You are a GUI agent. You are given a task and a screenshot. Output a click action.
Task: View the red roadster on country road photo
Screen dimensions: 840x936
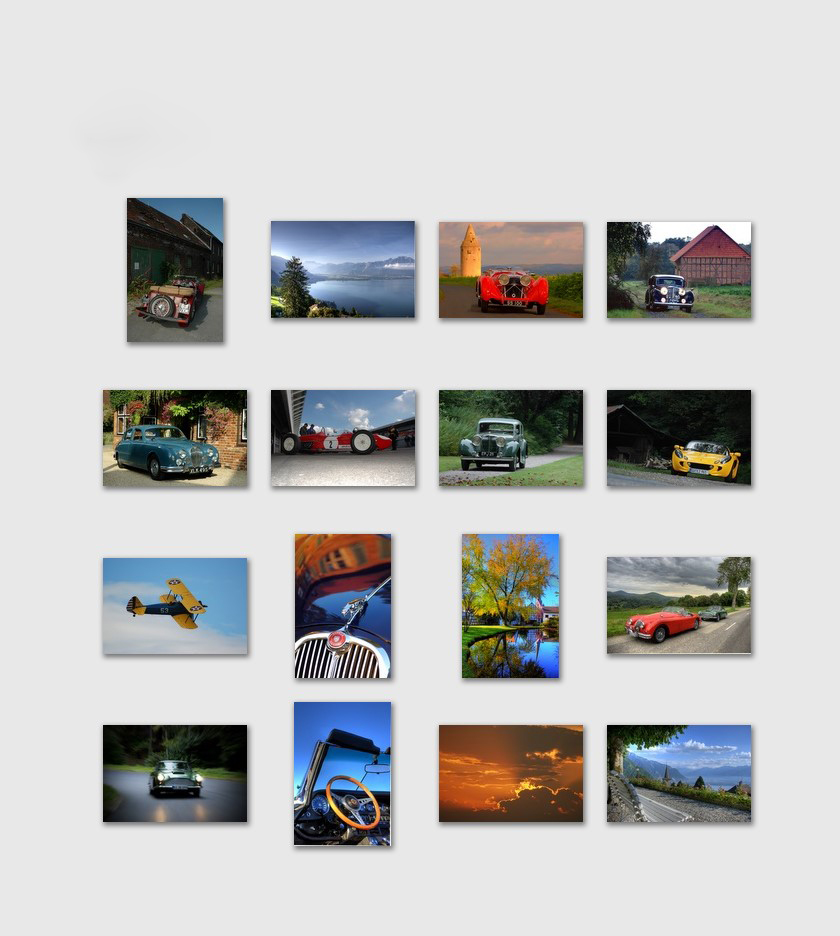pyautogui.click(x=679, y=606)
